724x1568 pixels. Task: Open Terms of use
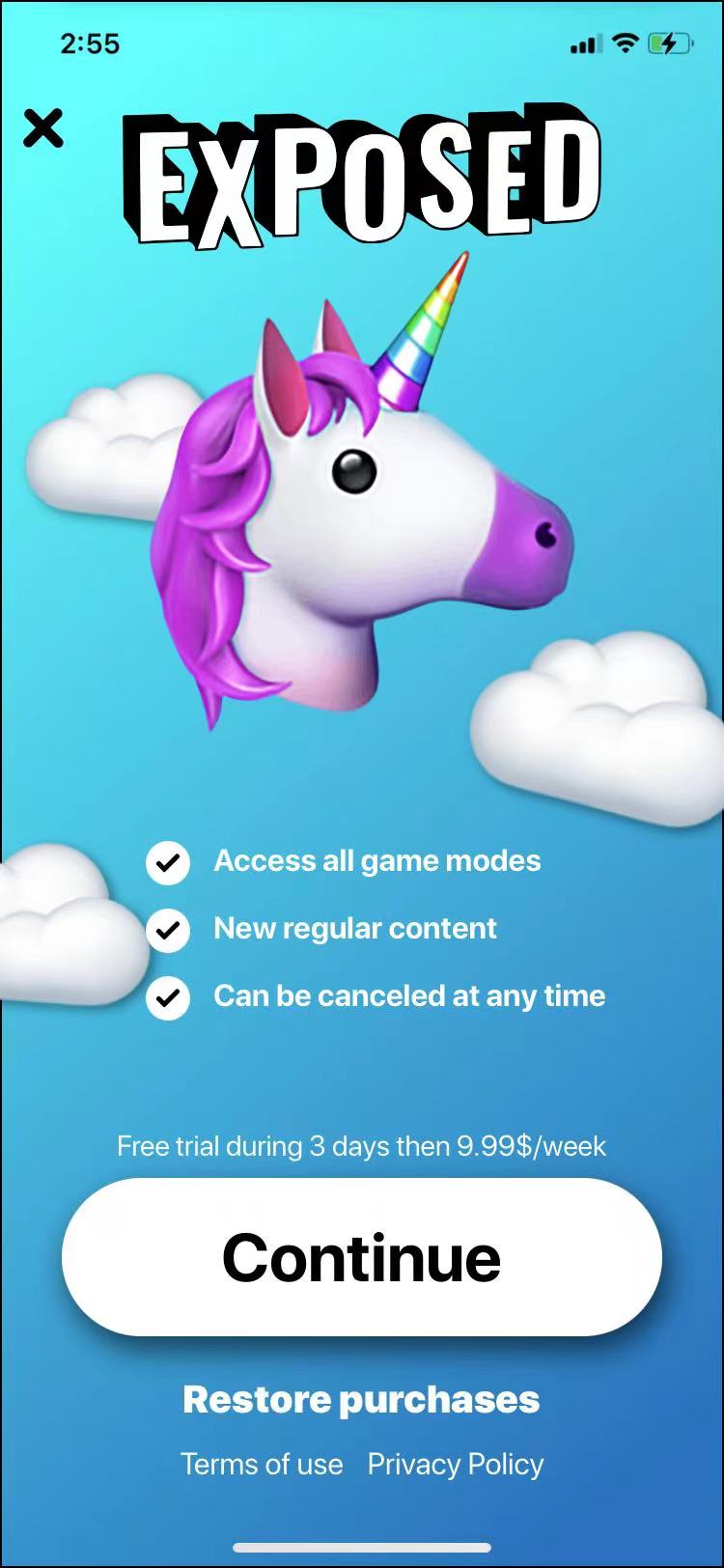[x=262, y=1465]
